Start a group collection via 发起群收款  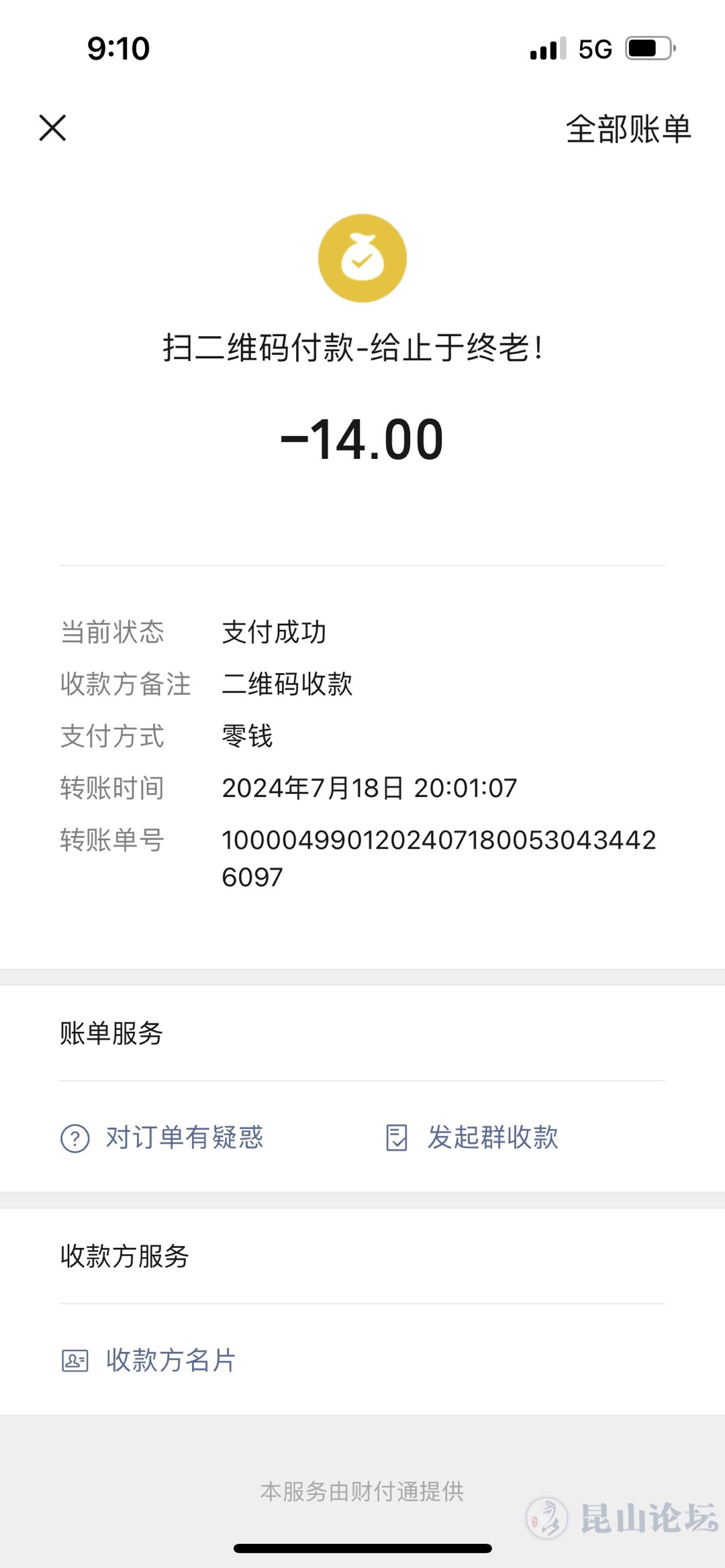(473, 1137)
